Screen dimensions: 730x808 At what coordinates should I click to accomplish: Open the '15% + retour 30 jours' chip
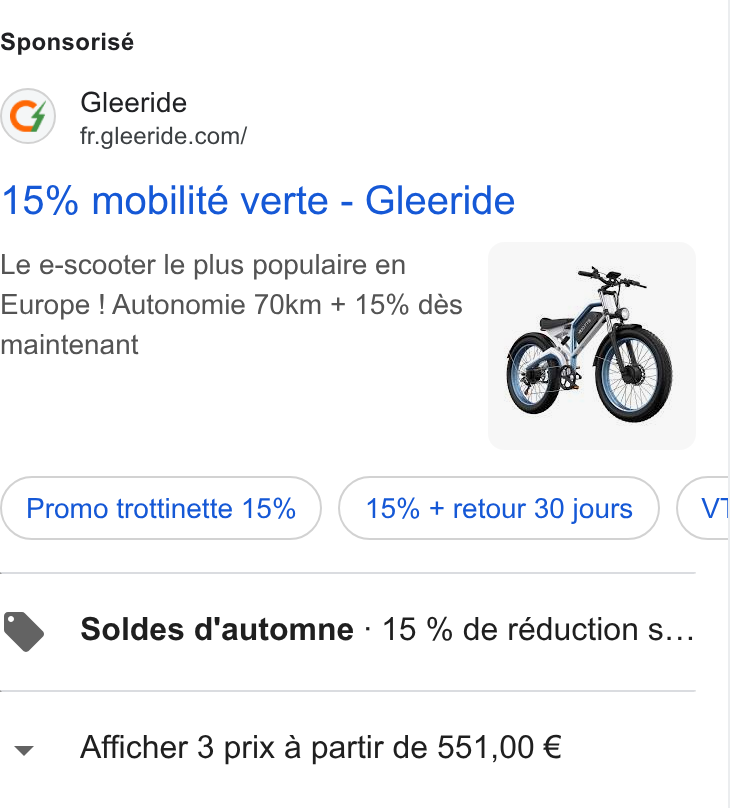(x=499, y=508)
